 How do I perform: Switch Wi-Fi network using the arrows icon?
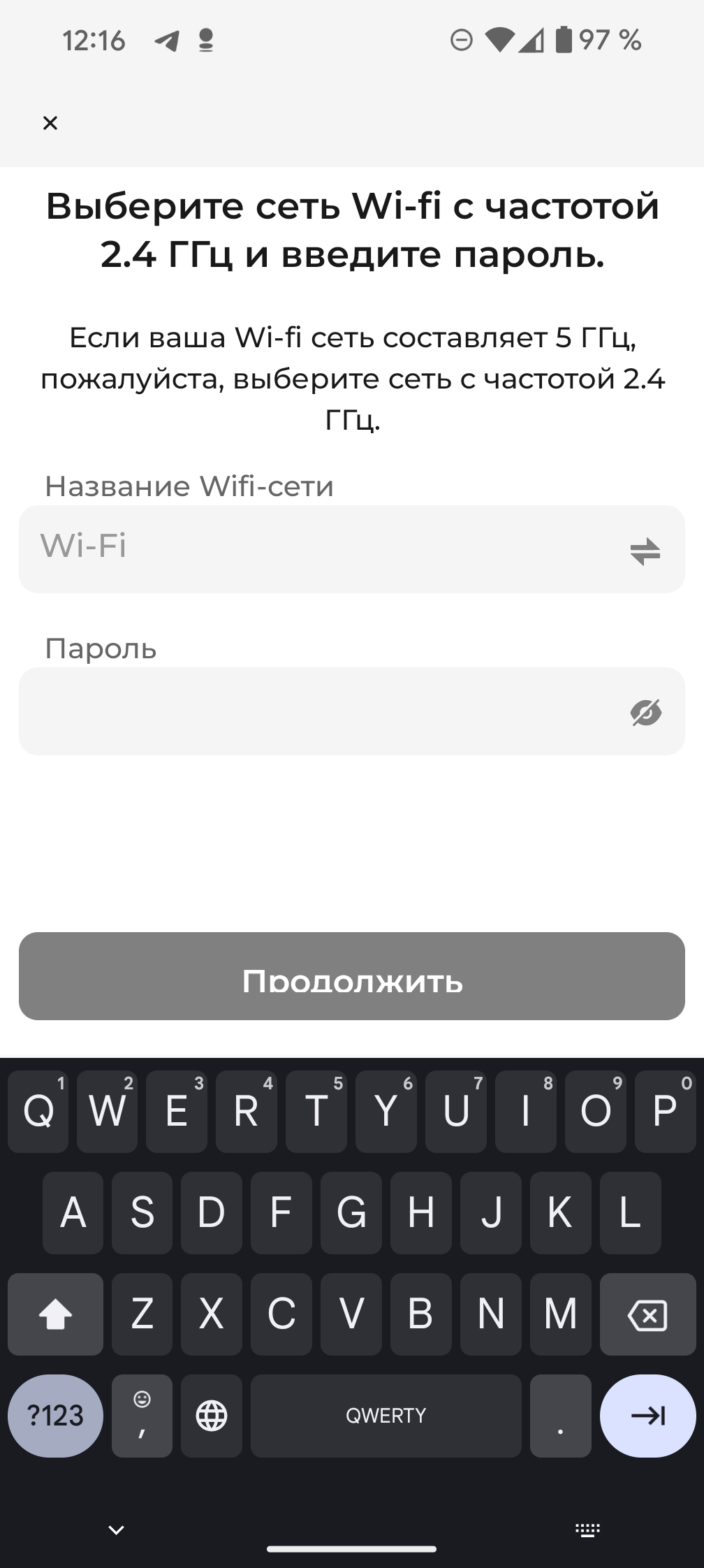[x=645, y=551]
